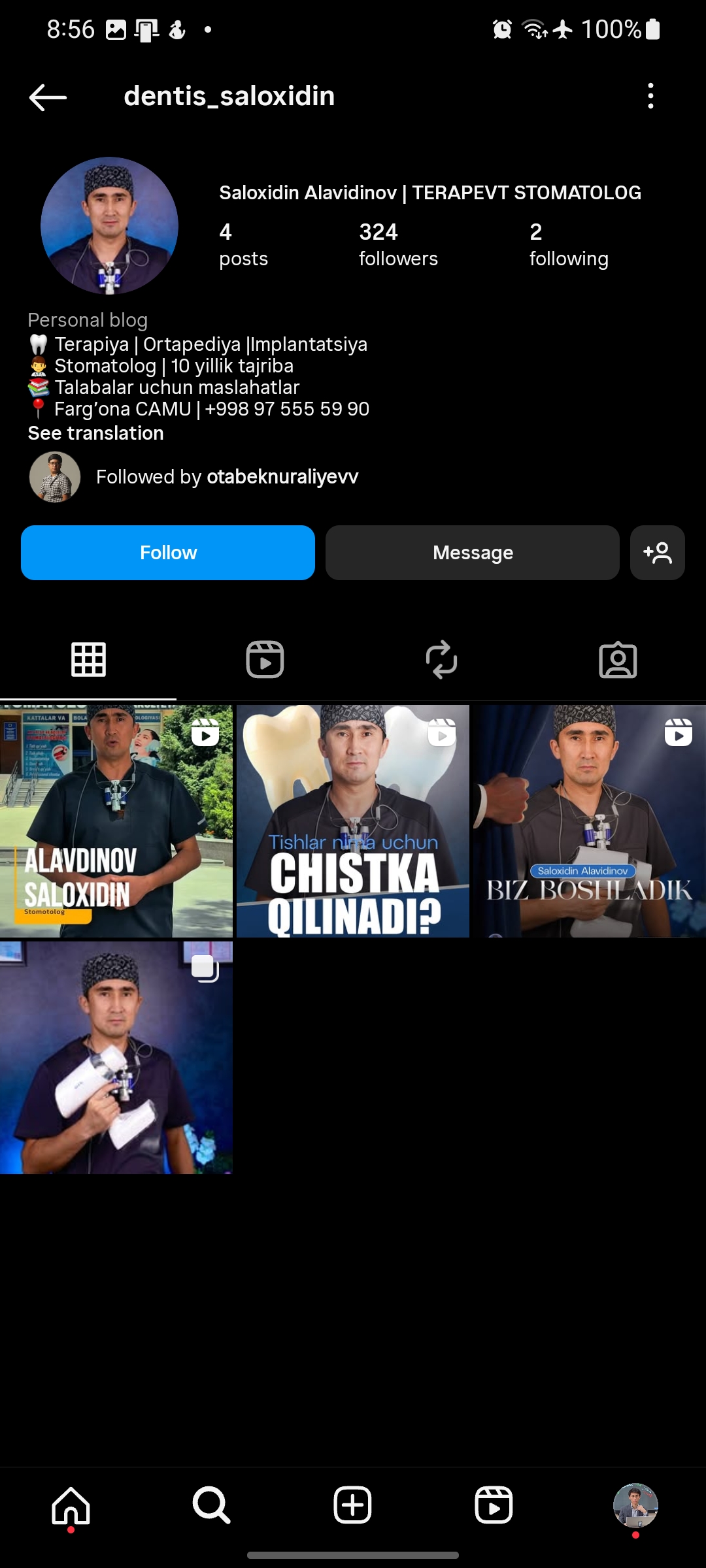The width and height of the screenshot is (706, 1568).
Task: Go to the Home feed
Action: click(71, 1505)
